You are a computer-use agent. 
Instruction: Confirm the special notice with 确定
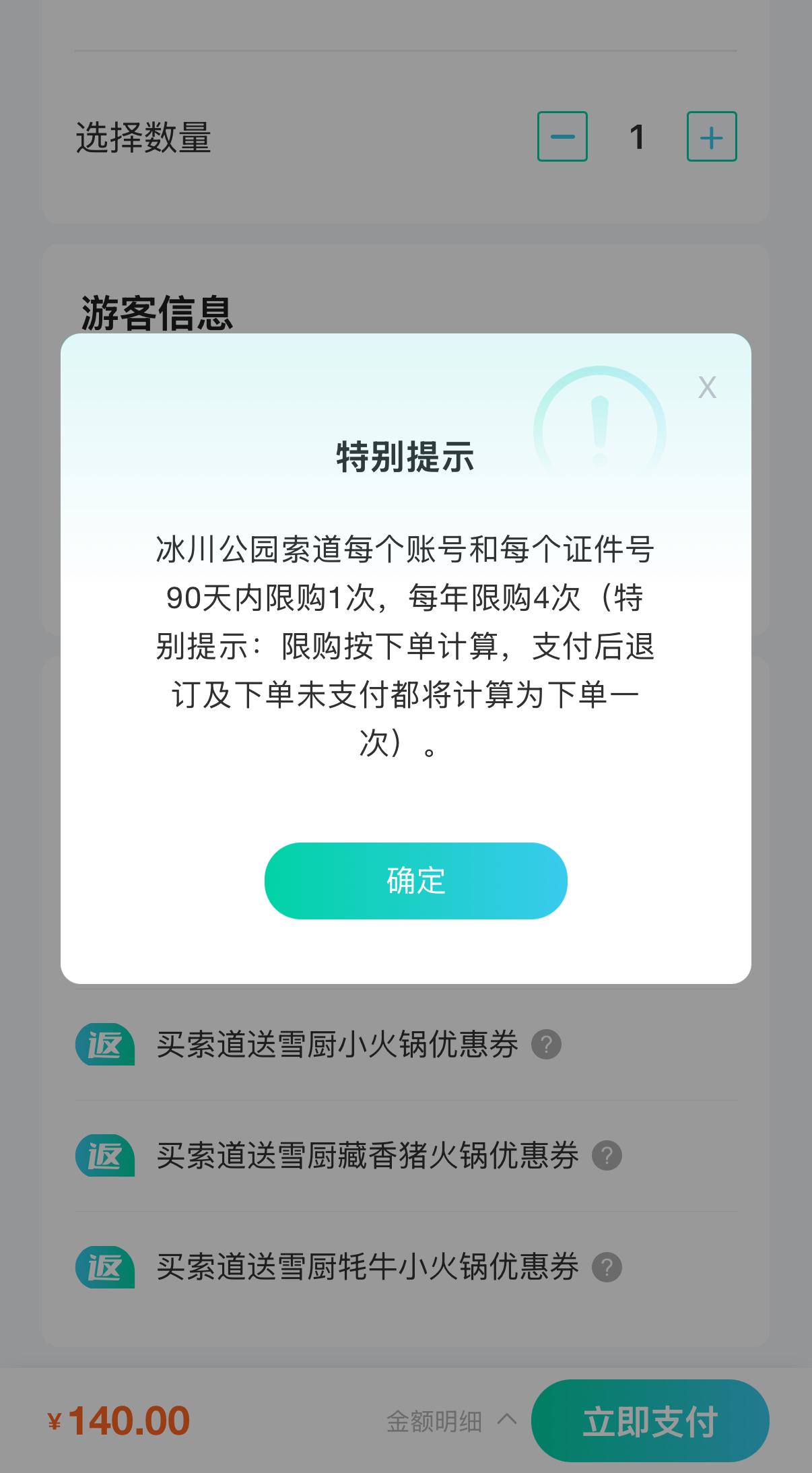tap(415, 880)
